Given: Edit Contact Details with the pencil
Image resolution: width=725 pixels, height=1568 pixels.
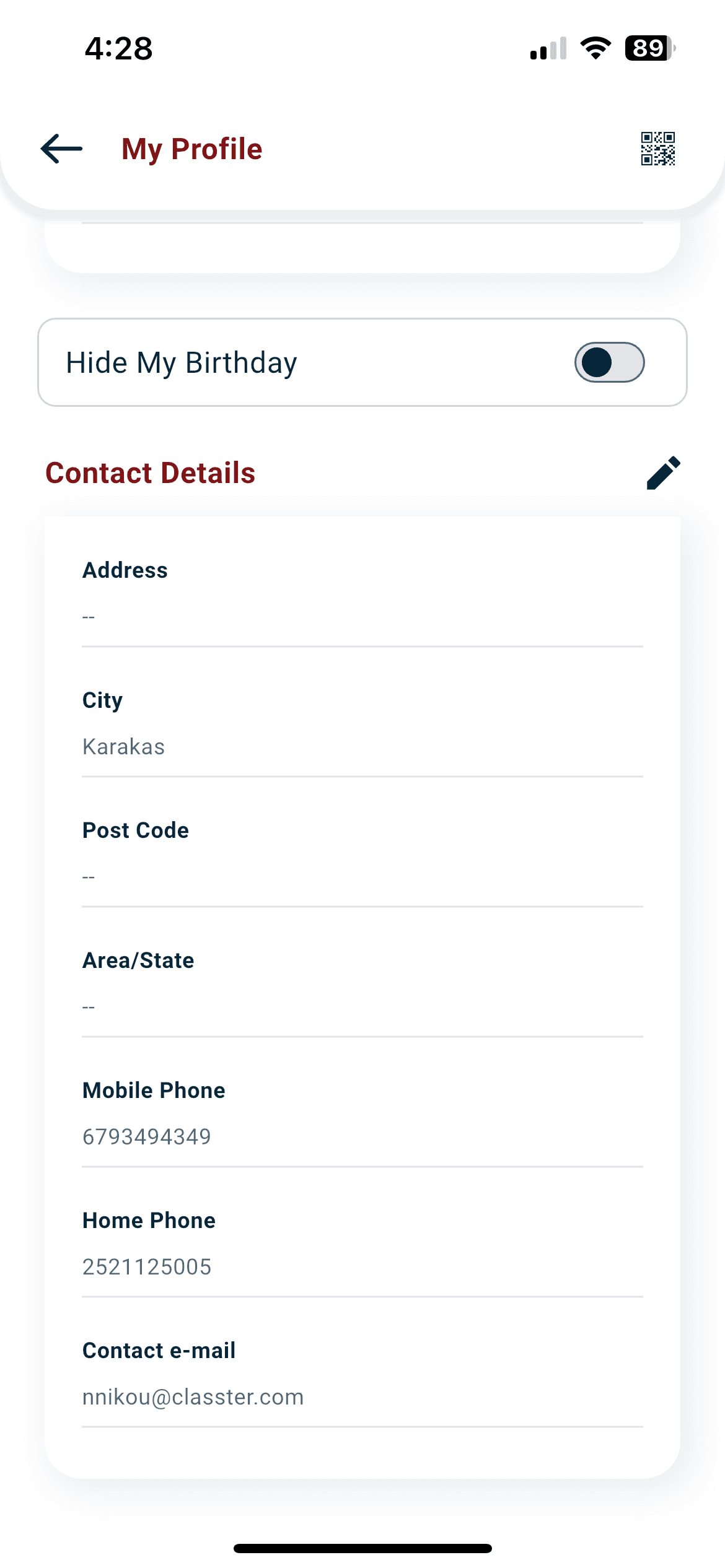Looking at the screenshot, I should pyautogui.click(x=663, y=473).
